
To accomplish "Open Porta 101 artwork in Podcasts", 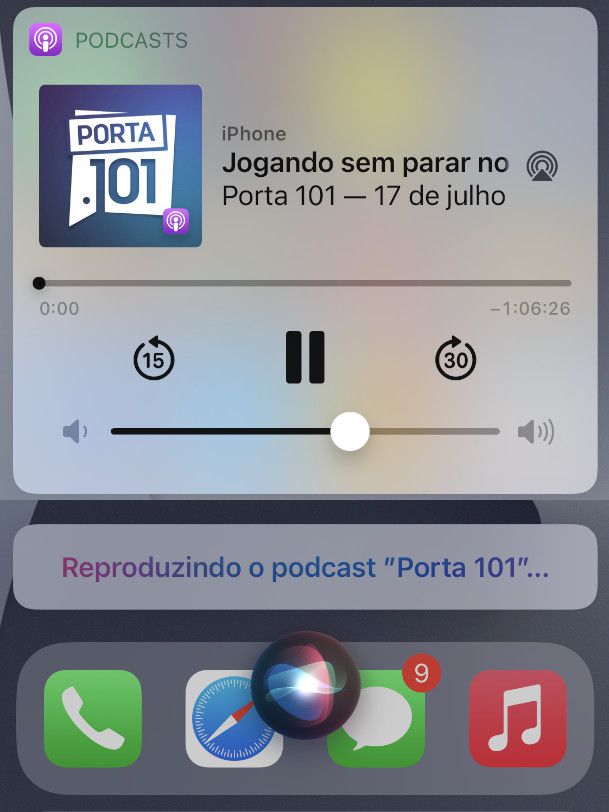I will [120, 166].
